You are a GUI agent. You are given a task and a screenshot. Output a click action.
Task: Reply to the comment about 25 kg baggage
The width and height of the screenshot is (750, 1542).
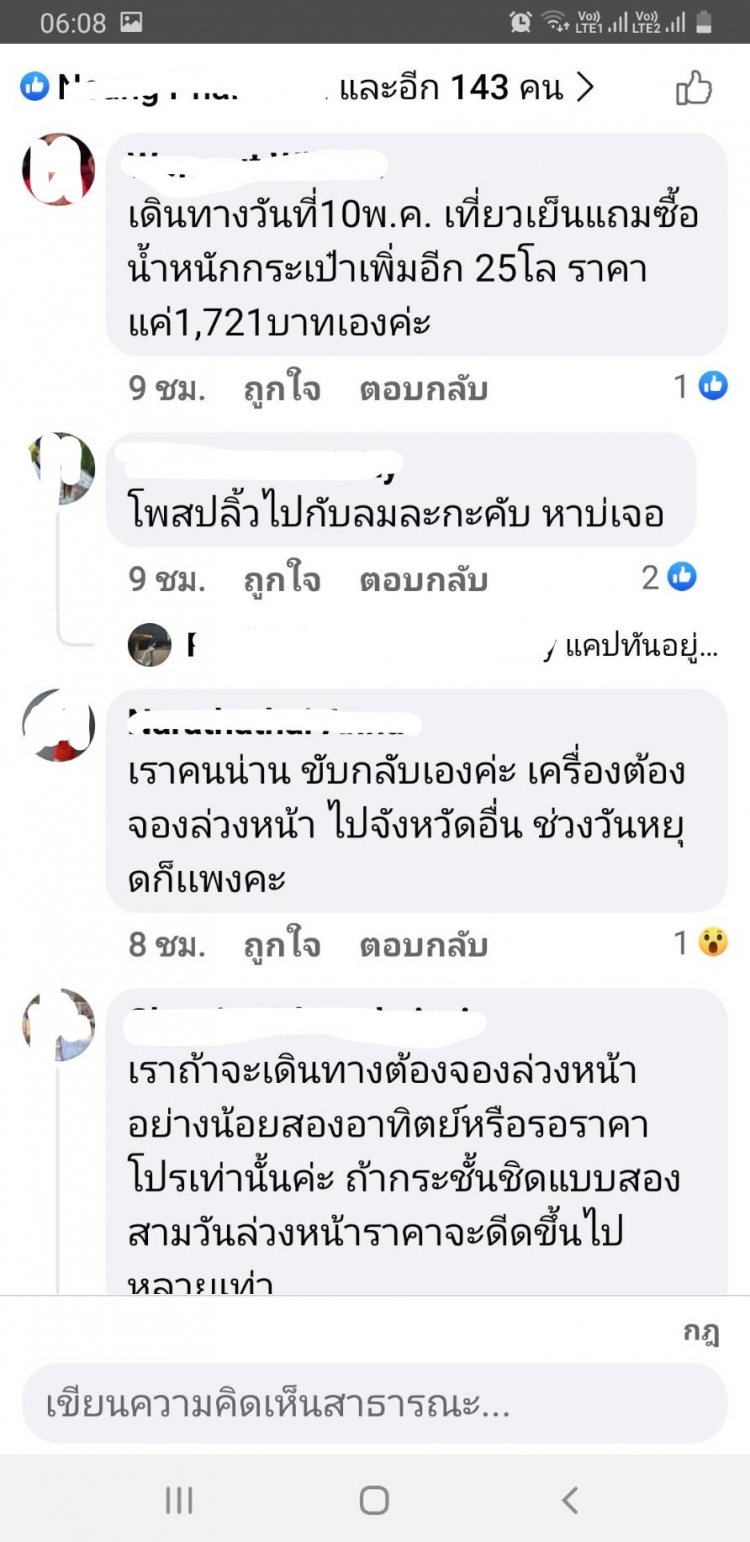click(423, 389)
